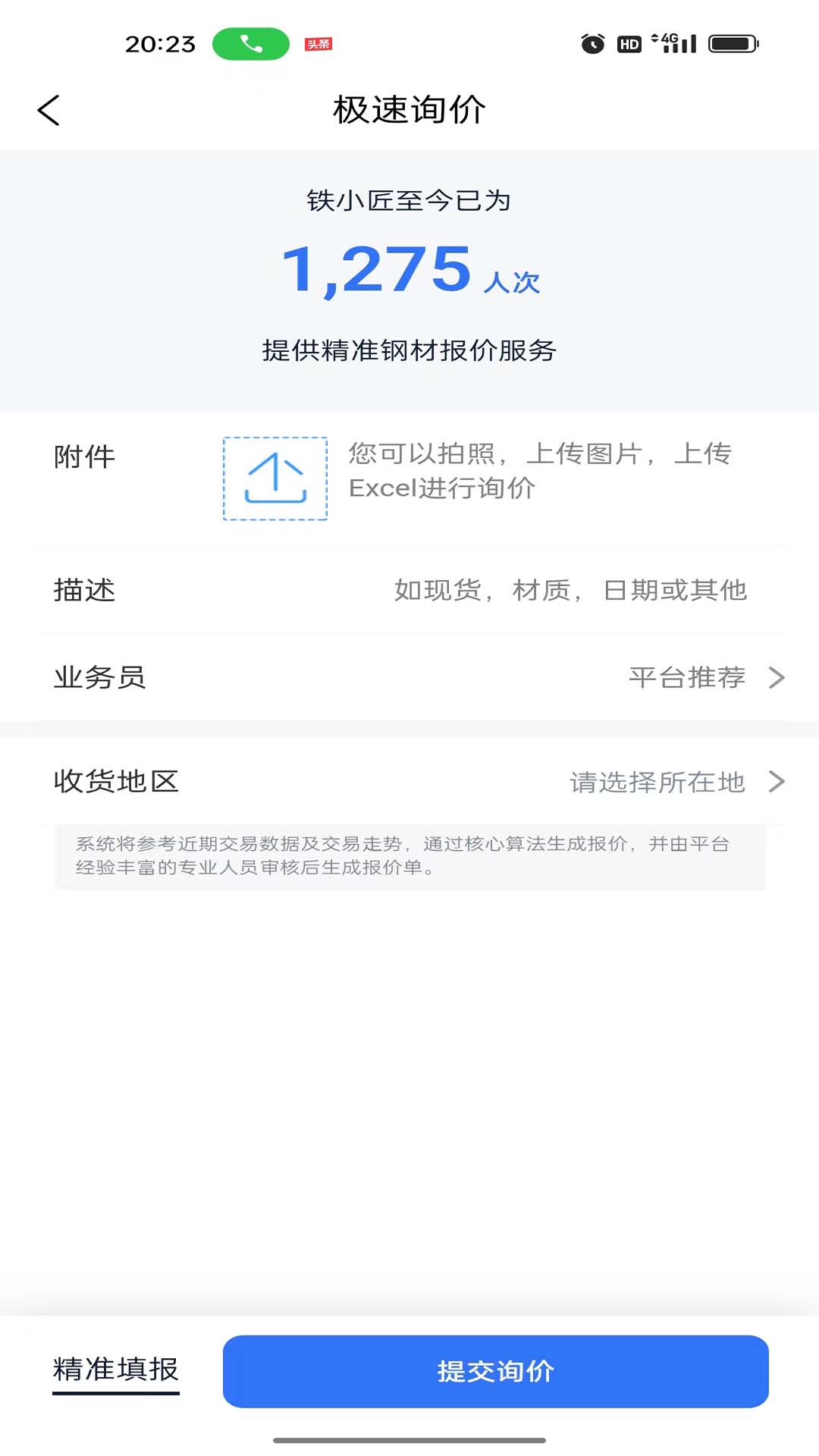
Task: Switch to 精准填报 mode
Action: tap(115, 1371)
